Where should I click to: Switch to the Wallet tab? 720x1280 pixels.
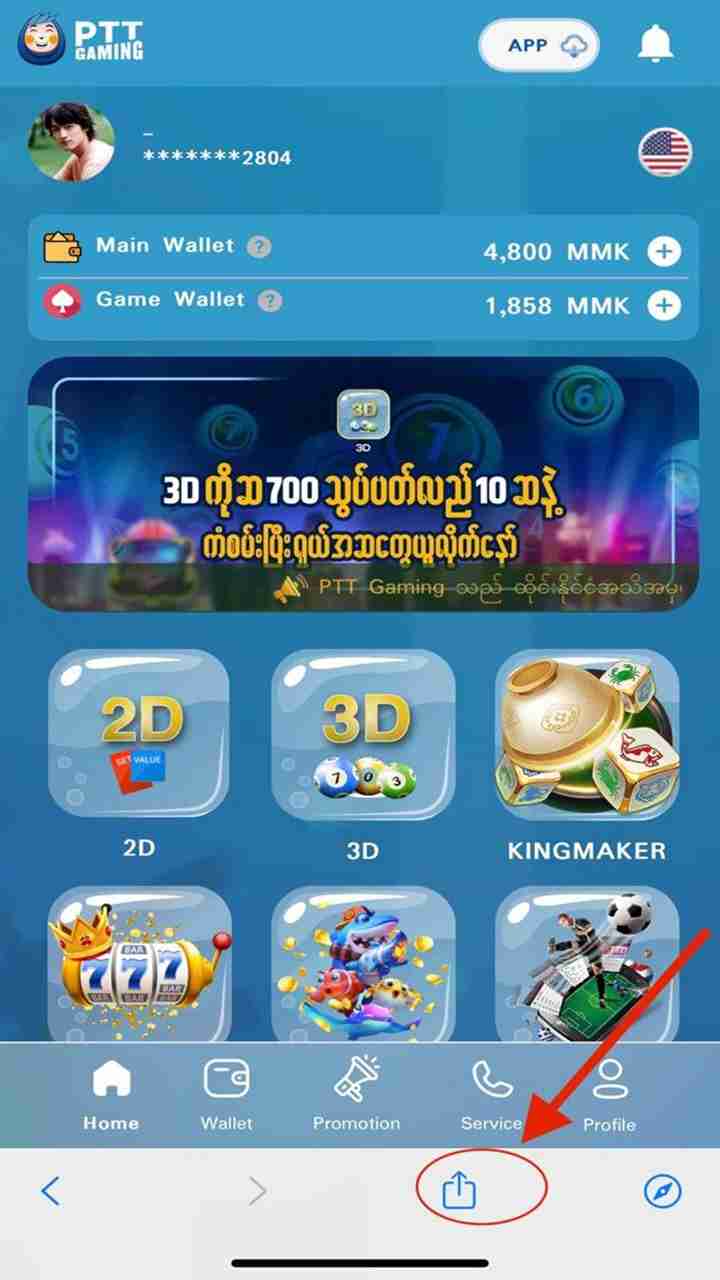(x=227, y=1095)
